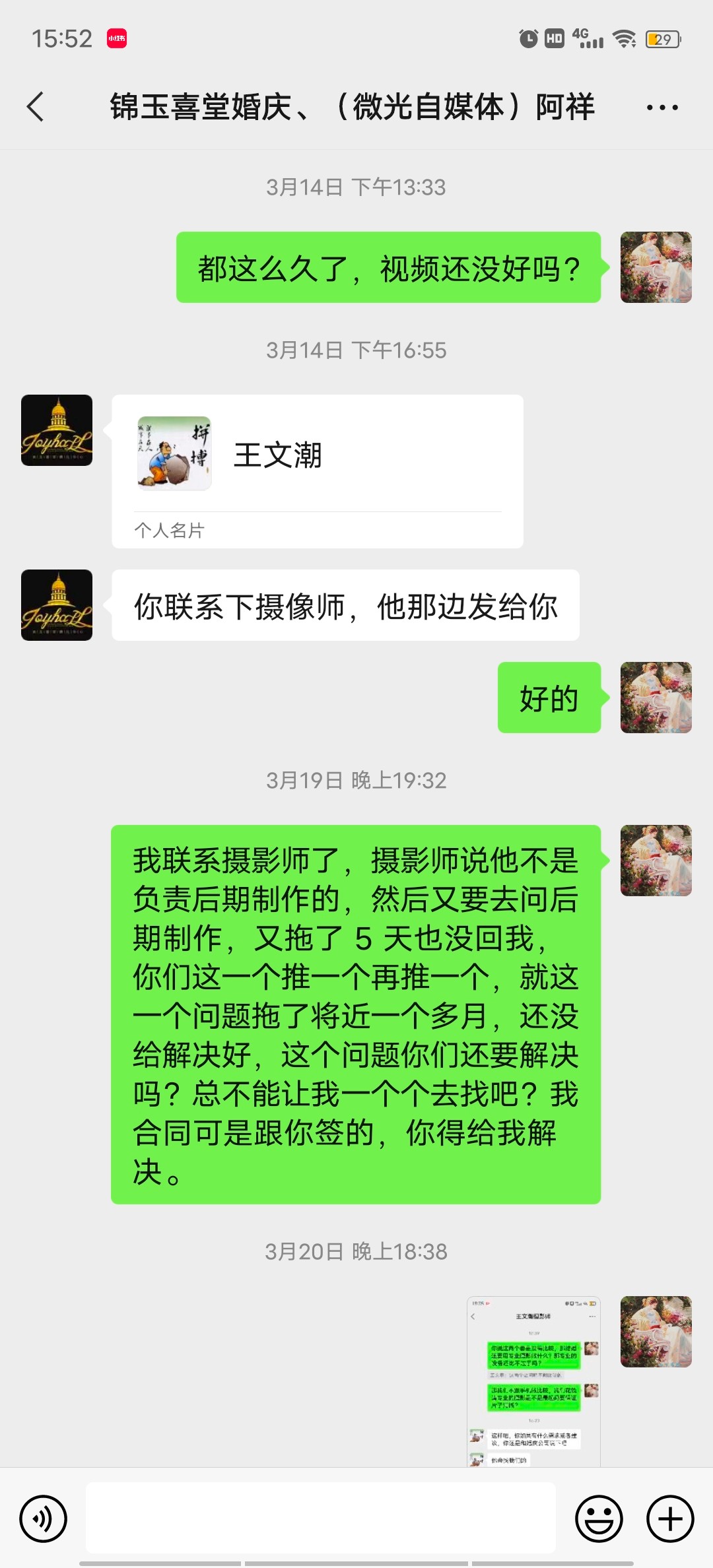The image size is (713, 1568).
Task: Switch to voice message input
Action: click(44, 1519)
